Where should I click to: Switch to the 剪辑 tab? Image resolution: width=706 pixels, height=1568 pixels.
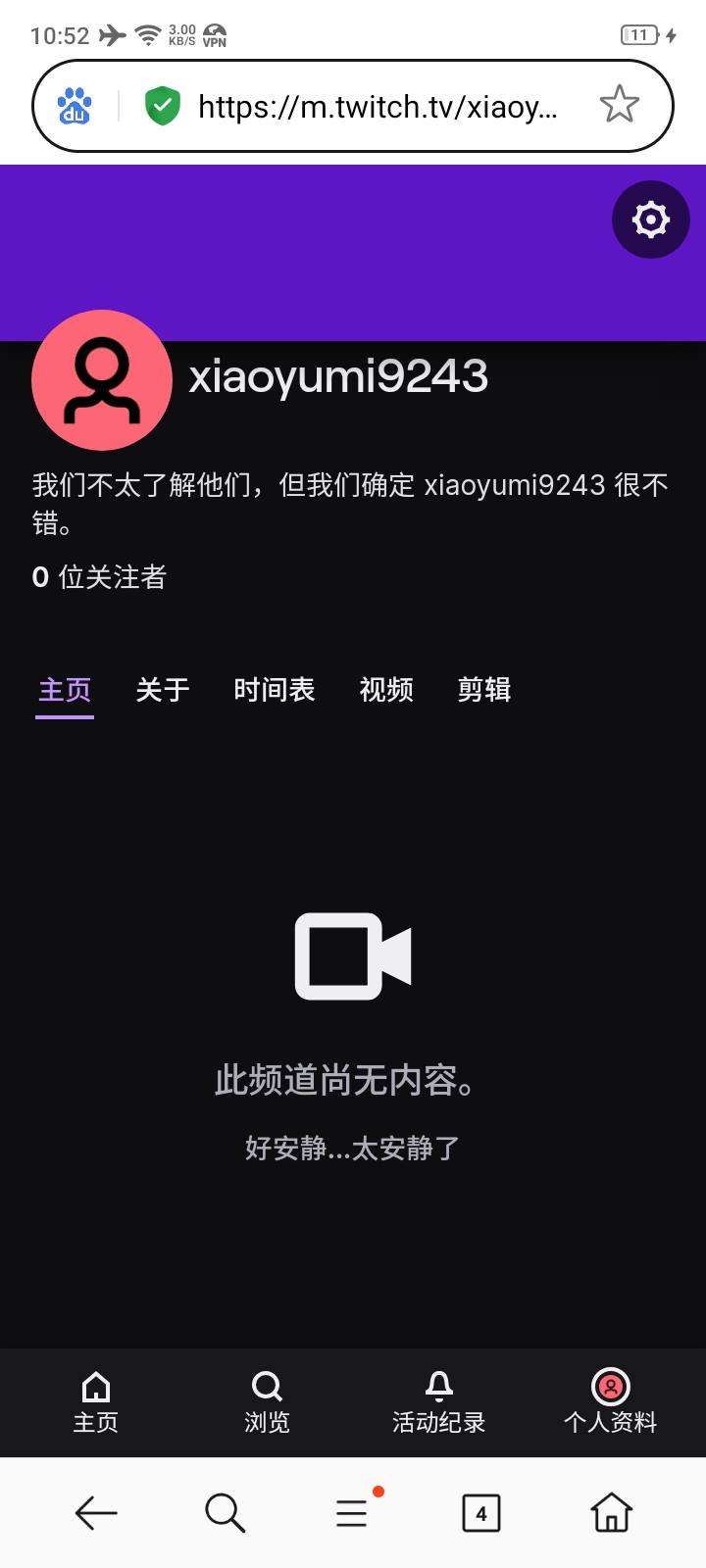pyautogui.click(x=484, y=690)
